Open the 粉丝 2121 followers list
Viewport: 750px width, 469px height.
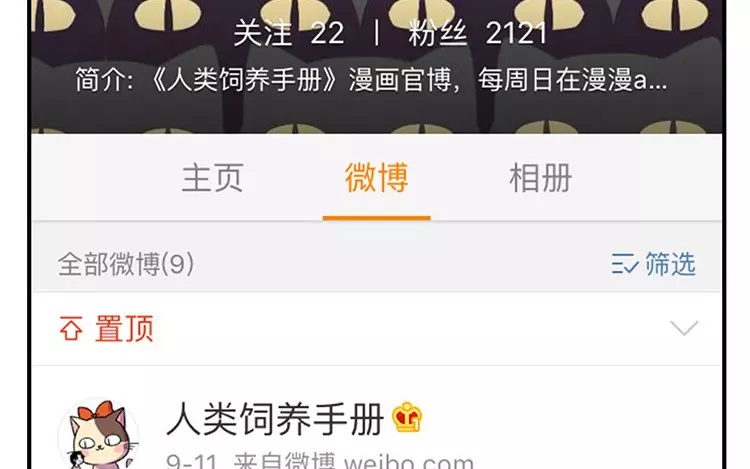[478, 33]
